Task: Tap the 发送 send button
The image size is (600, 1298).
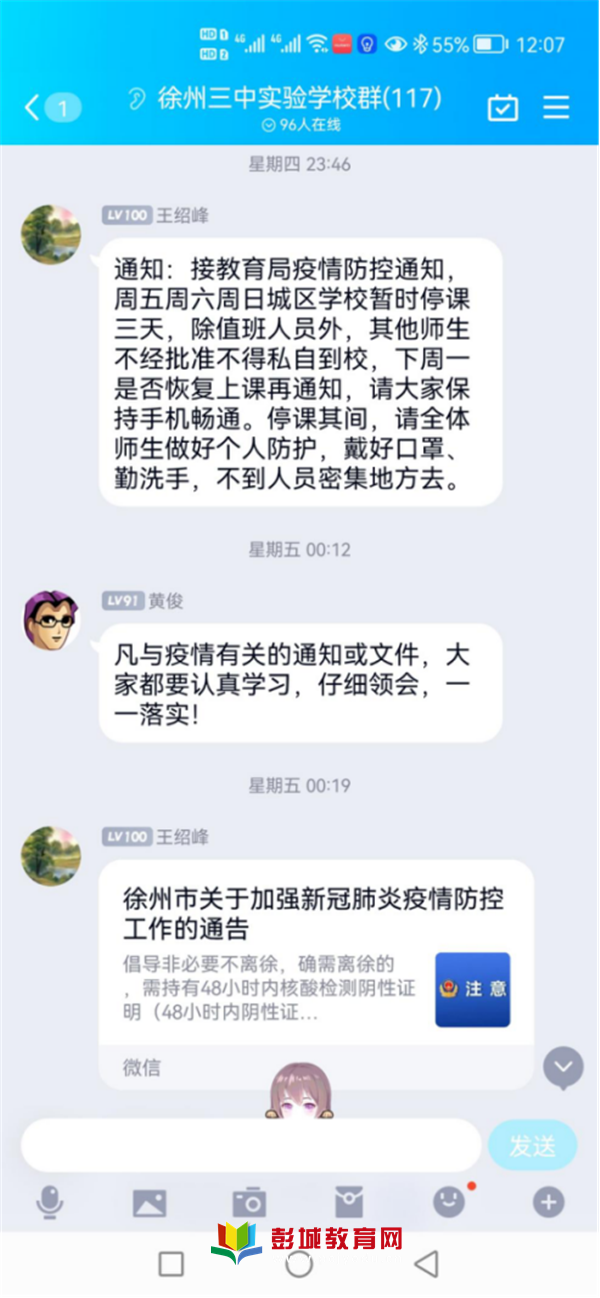Action: [x=532, y=1146]
